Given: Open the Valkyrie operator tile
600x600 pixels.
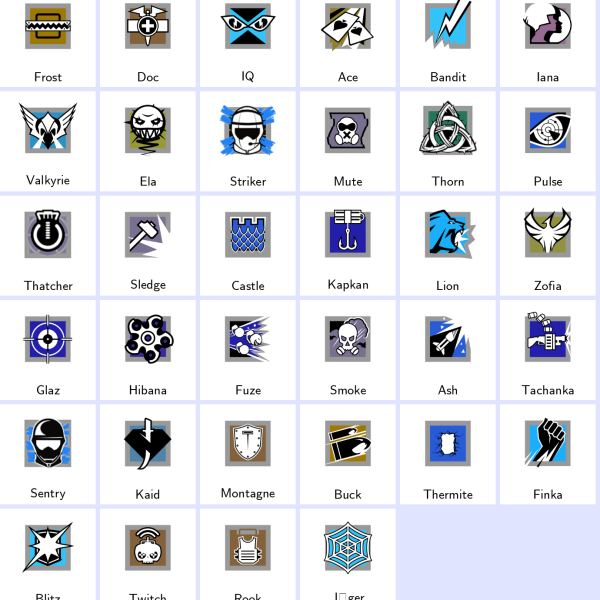Looking at the screenshot, I should (x=48, y=140).
